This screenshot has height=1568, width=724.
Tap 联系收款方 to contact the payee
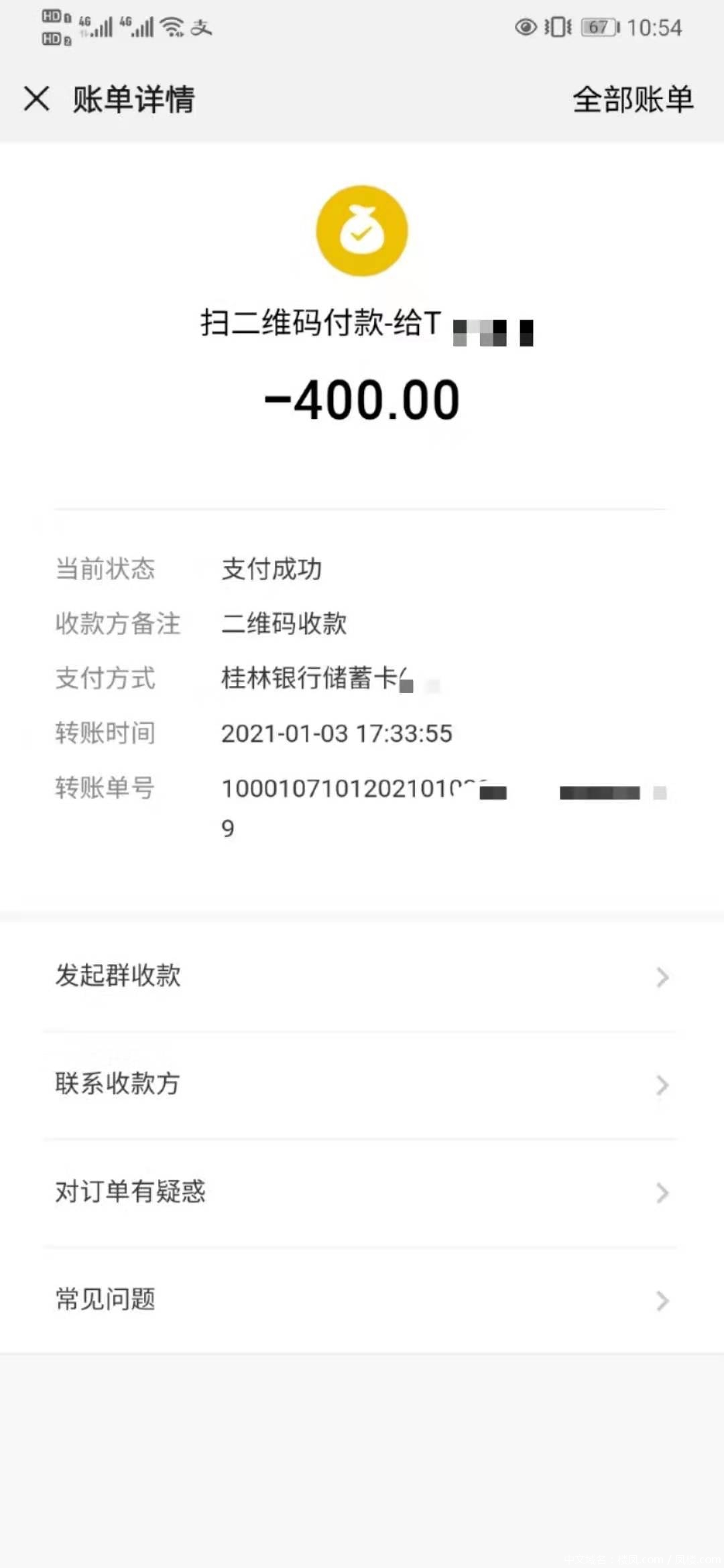click(362, 1084)
